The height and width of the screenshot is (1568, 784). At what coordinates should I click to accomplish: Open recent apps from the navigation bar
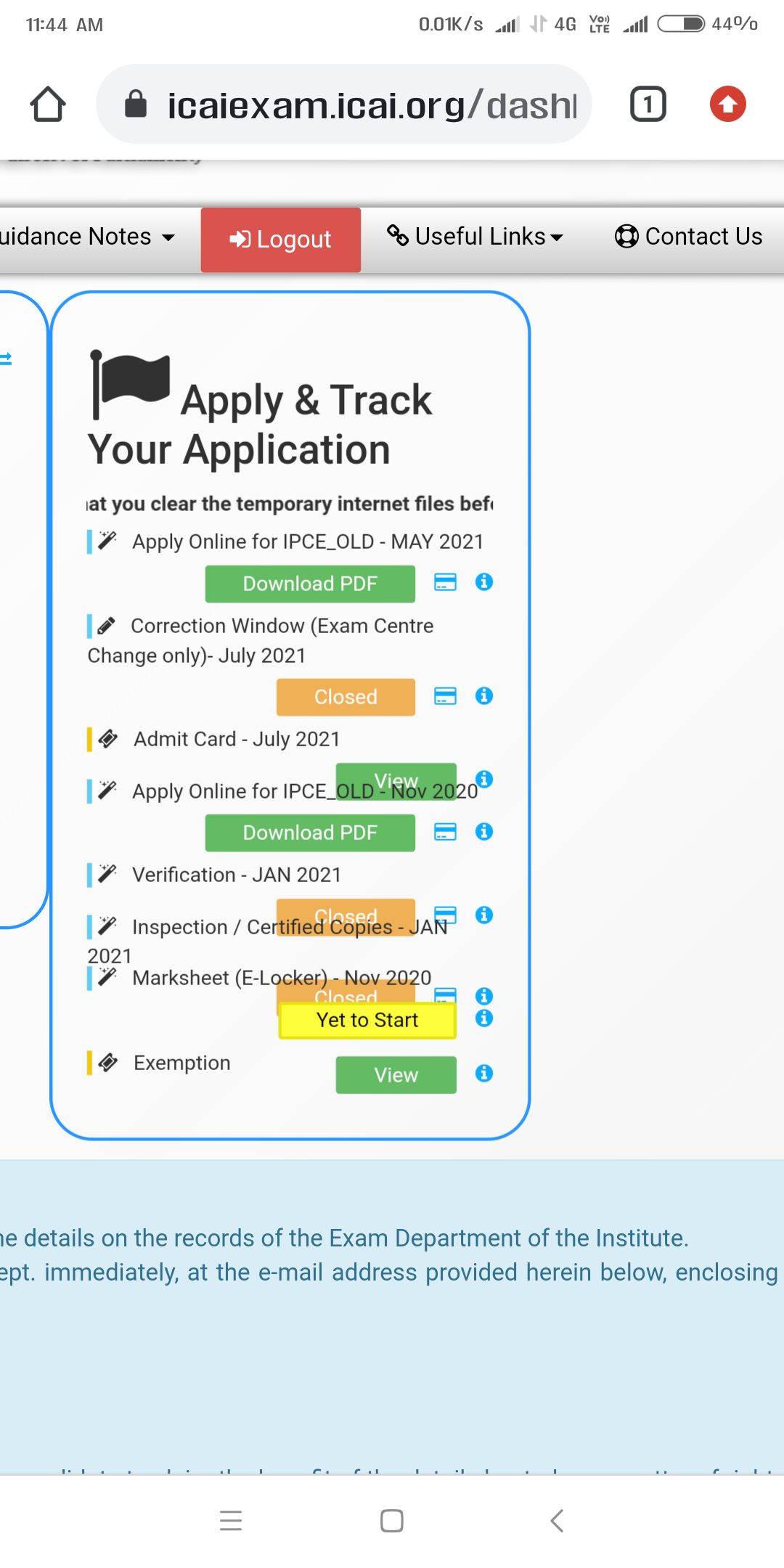pos(231,1520)
